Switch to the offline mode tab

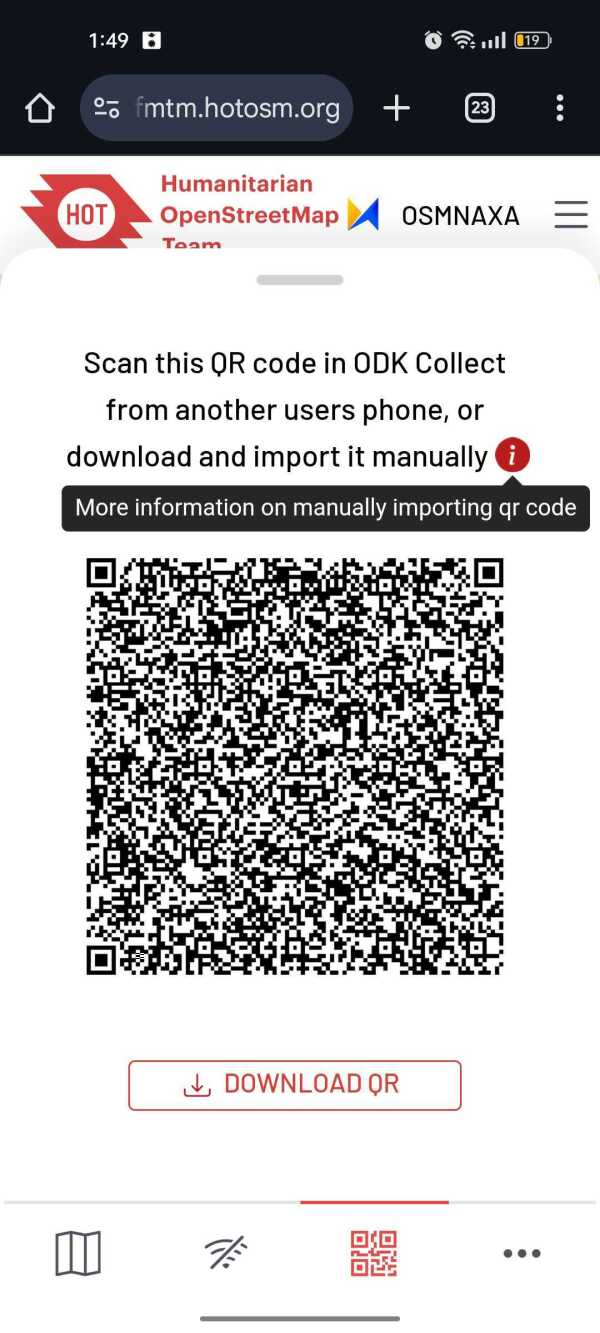point(226,1253)
